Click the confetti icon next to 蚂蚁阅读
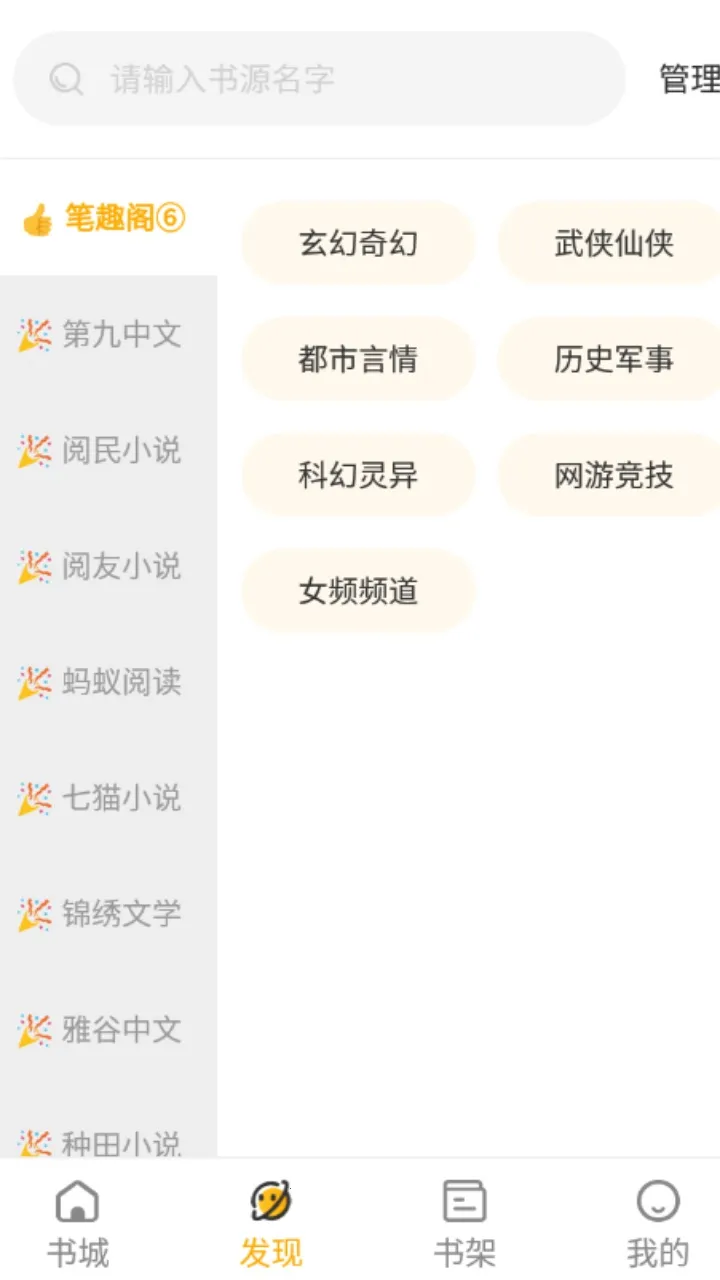Screen dimensions: 720x1280 [32, 682]
